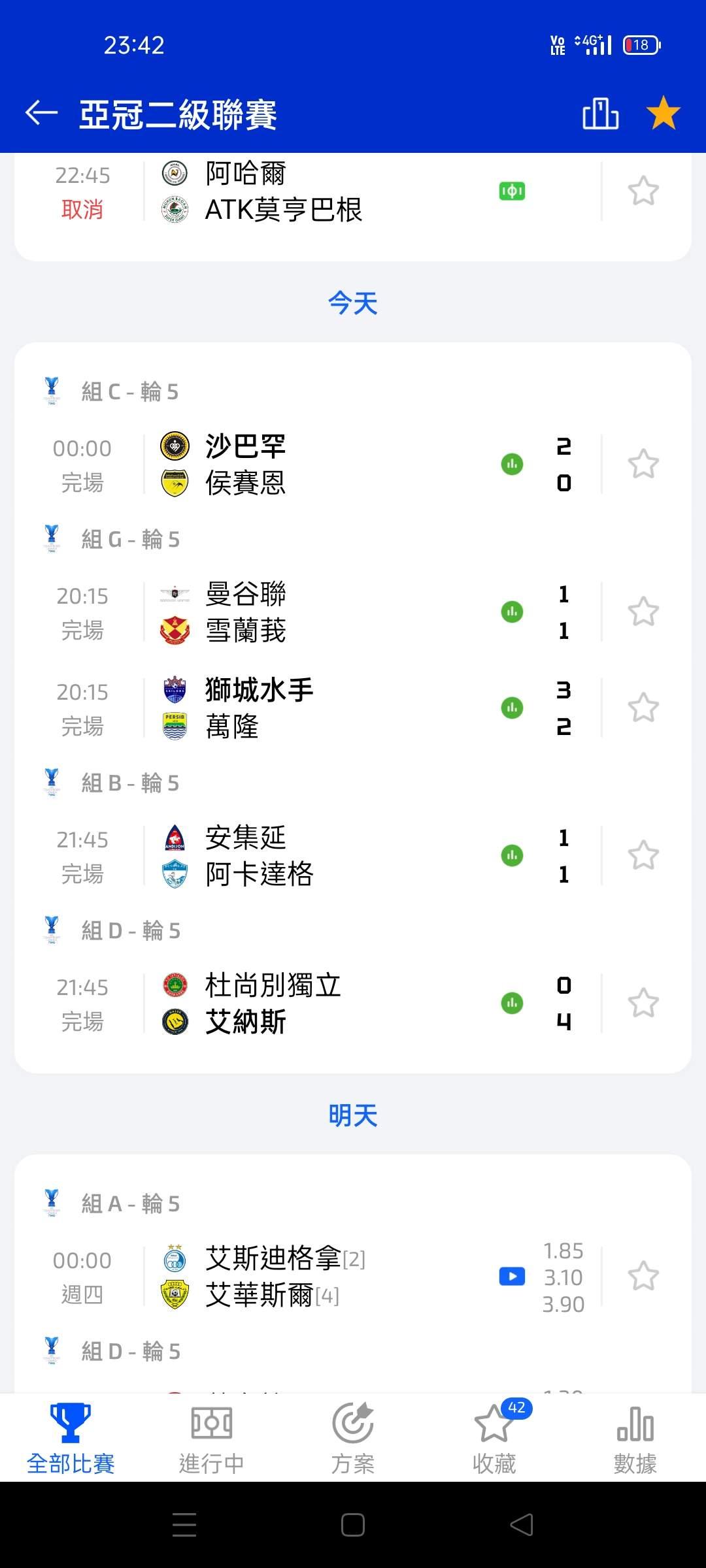
Task: Star the 杜尚別獨立 vs 艾納斯 match
Action: pyautogui.click(x=643, y=1003)
